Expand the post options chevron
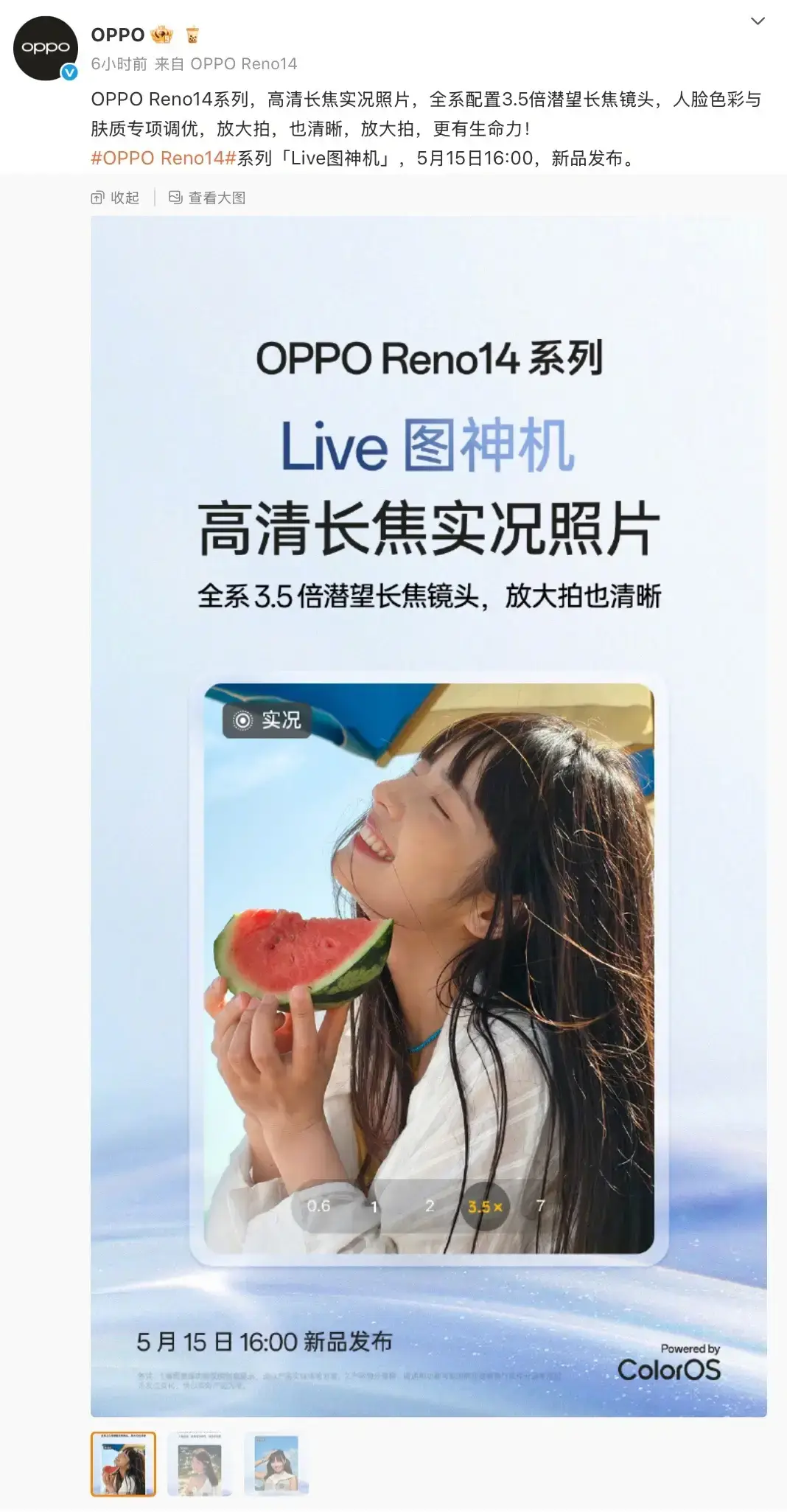Image resolution: width=787 pixels, height=1512 pixels. pyautogui.click(x=758, y=21)
